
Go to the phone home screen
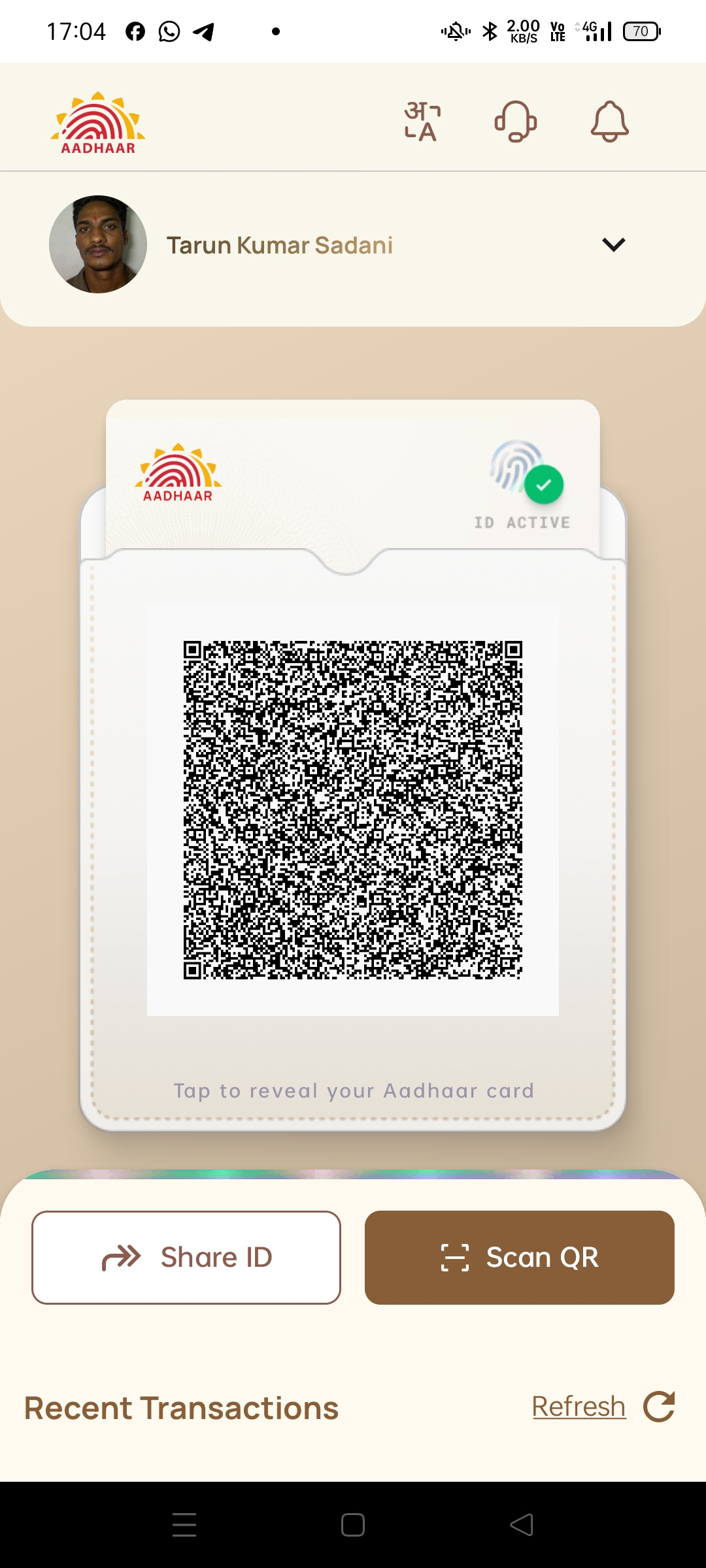pos(353,1525)
